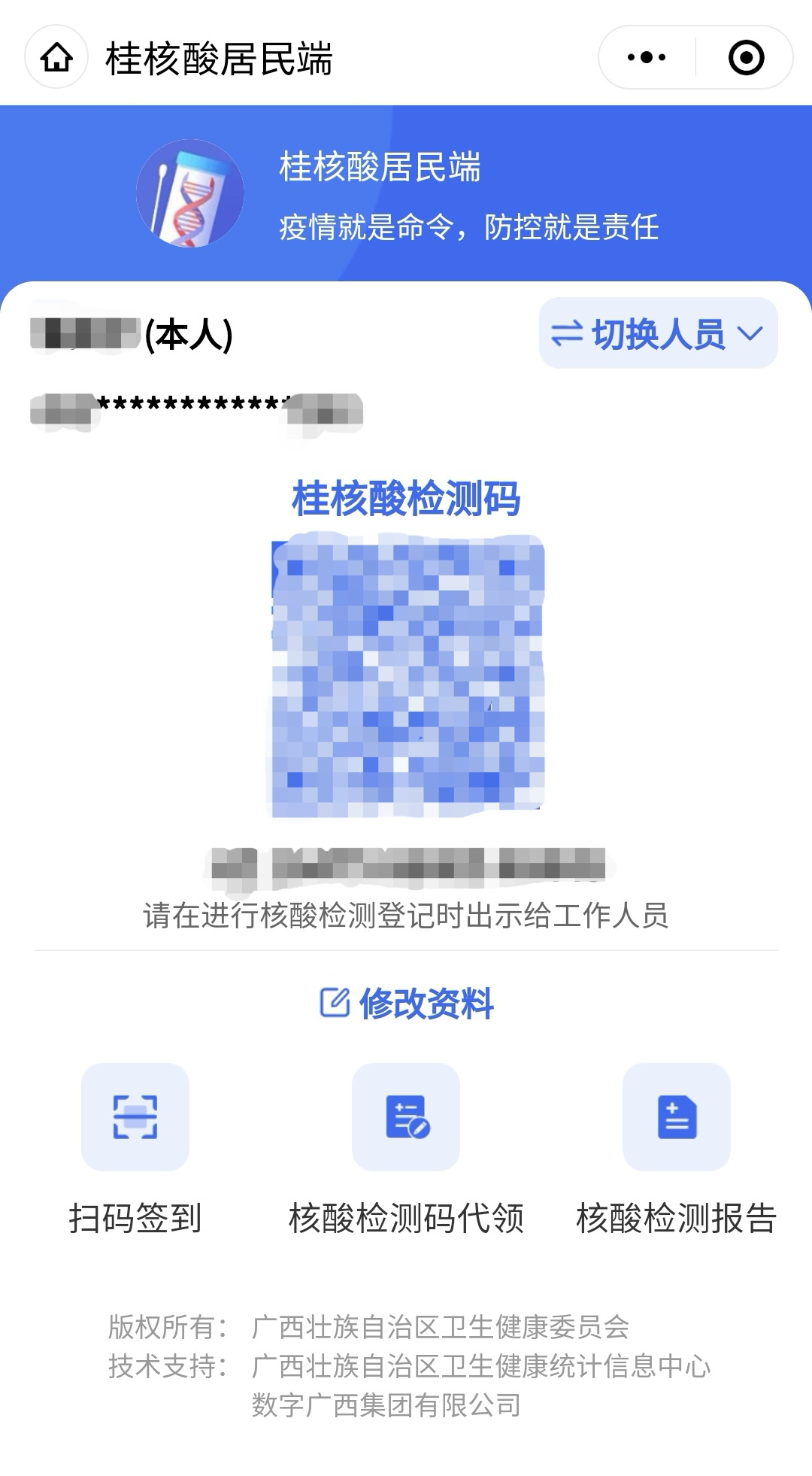
Task: Open 扫码签到 scan check-in
Action: pyautogui.click(x=135, y=1117)
